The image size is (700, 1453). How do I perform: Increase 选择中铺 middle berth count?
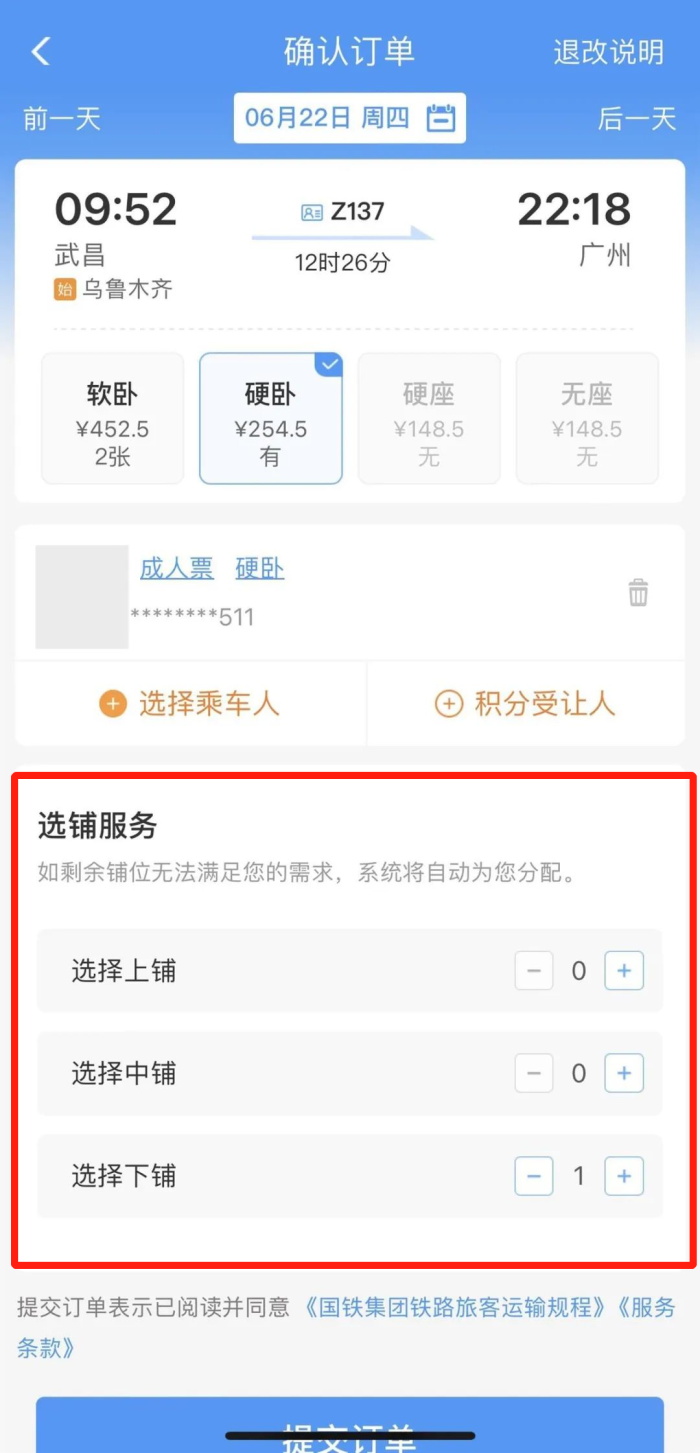click(624, 1073)
